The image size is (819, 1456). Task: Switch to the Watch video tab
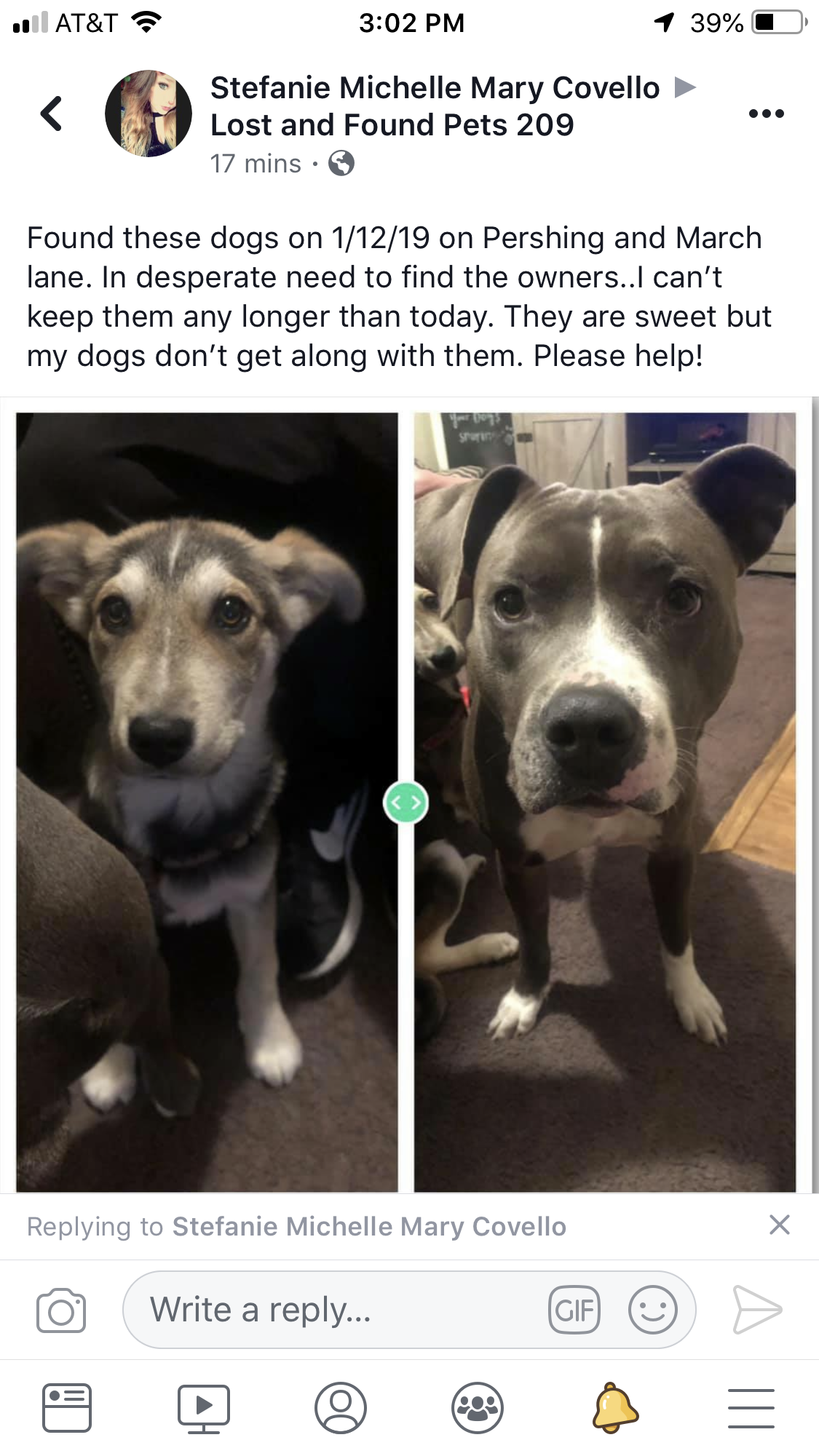point(204,1407)
